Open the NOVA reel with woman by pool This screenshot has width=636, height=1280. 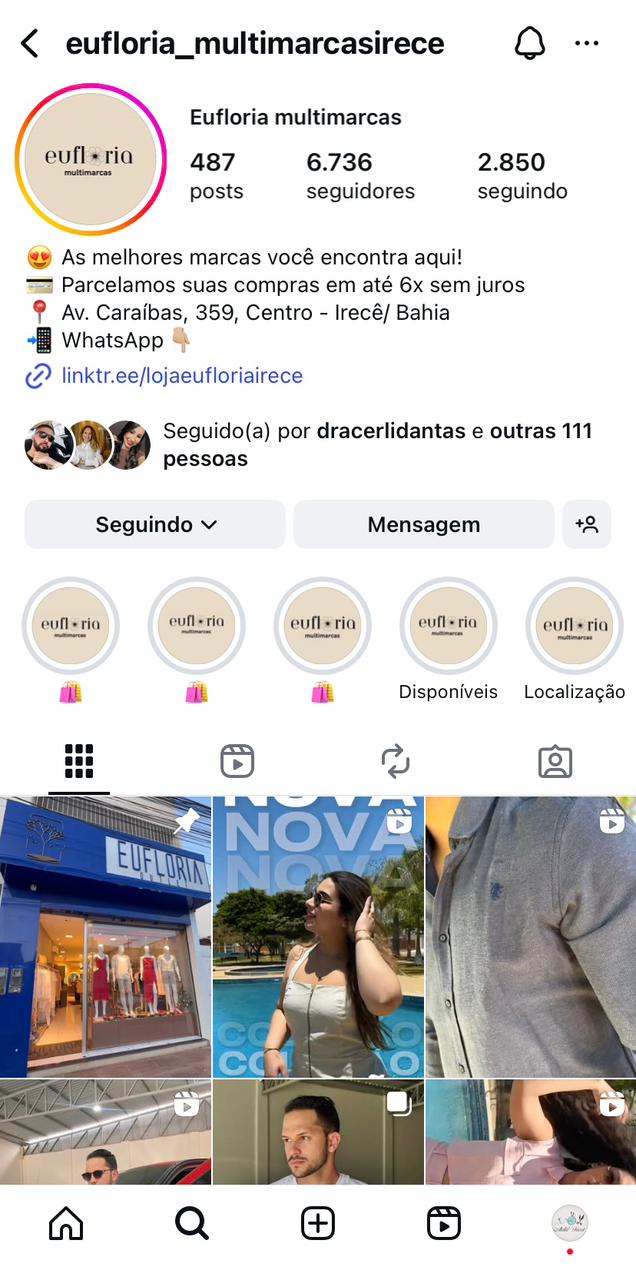tap(318, 937)
